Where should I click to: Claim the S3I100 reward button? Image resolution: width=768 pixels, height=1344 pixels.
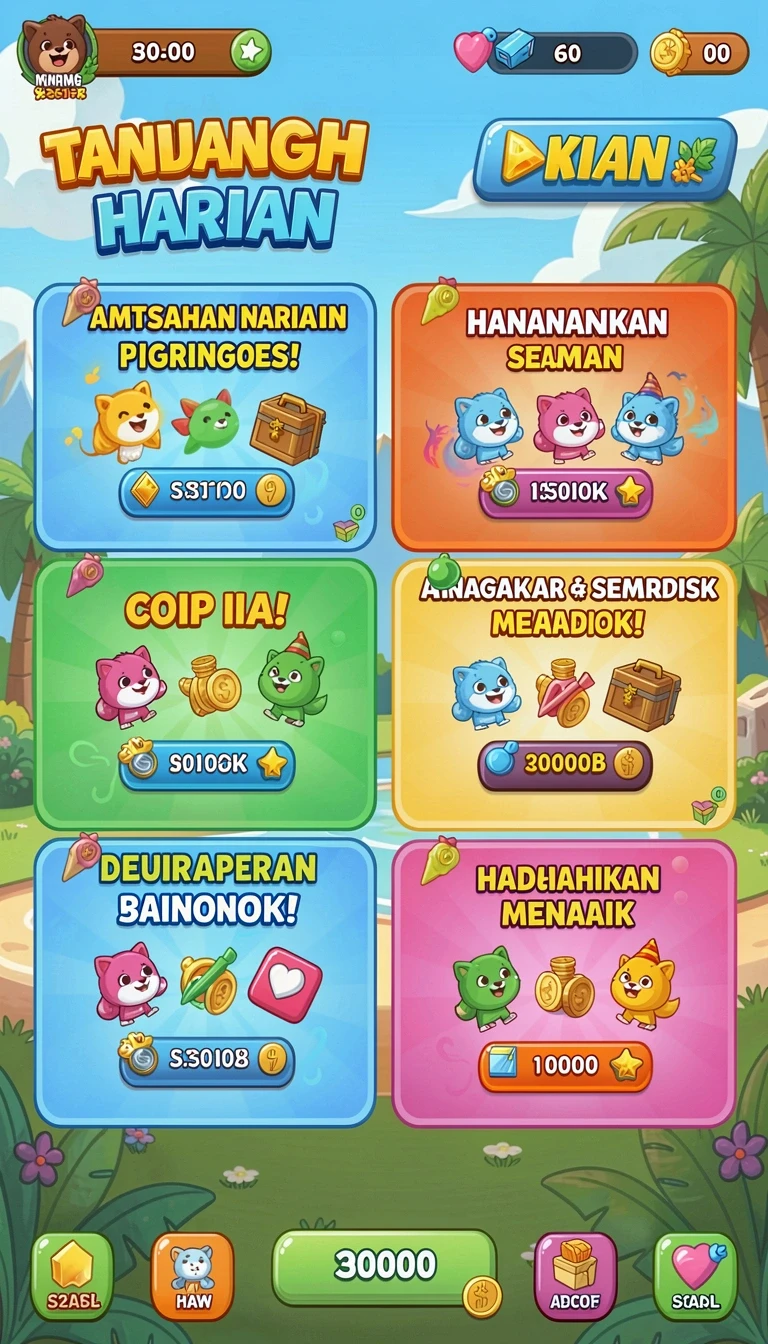tap(207, 491)
